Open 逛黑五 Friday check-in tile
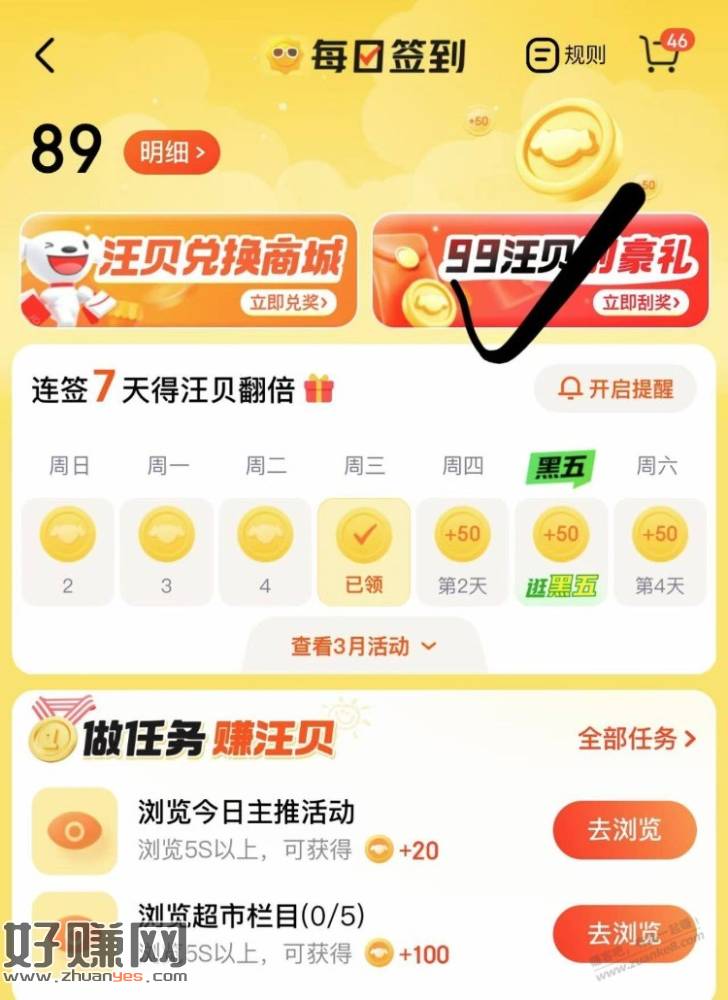728x1000 pixels. (x=561, y=552)
